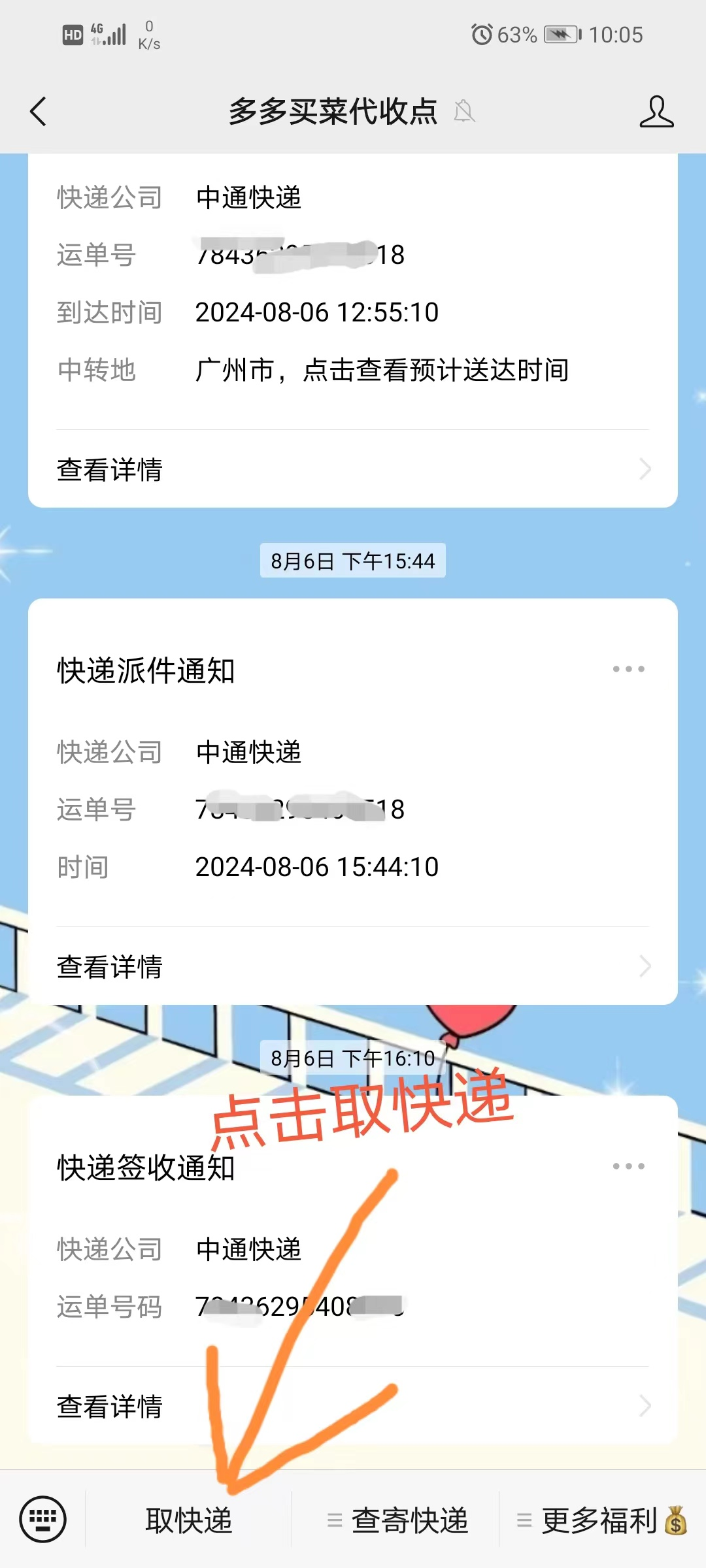Viewport: 706px width, 1568px height.
Task: Open more options on 快递签收通知 card
Action: click(628, 1166)
